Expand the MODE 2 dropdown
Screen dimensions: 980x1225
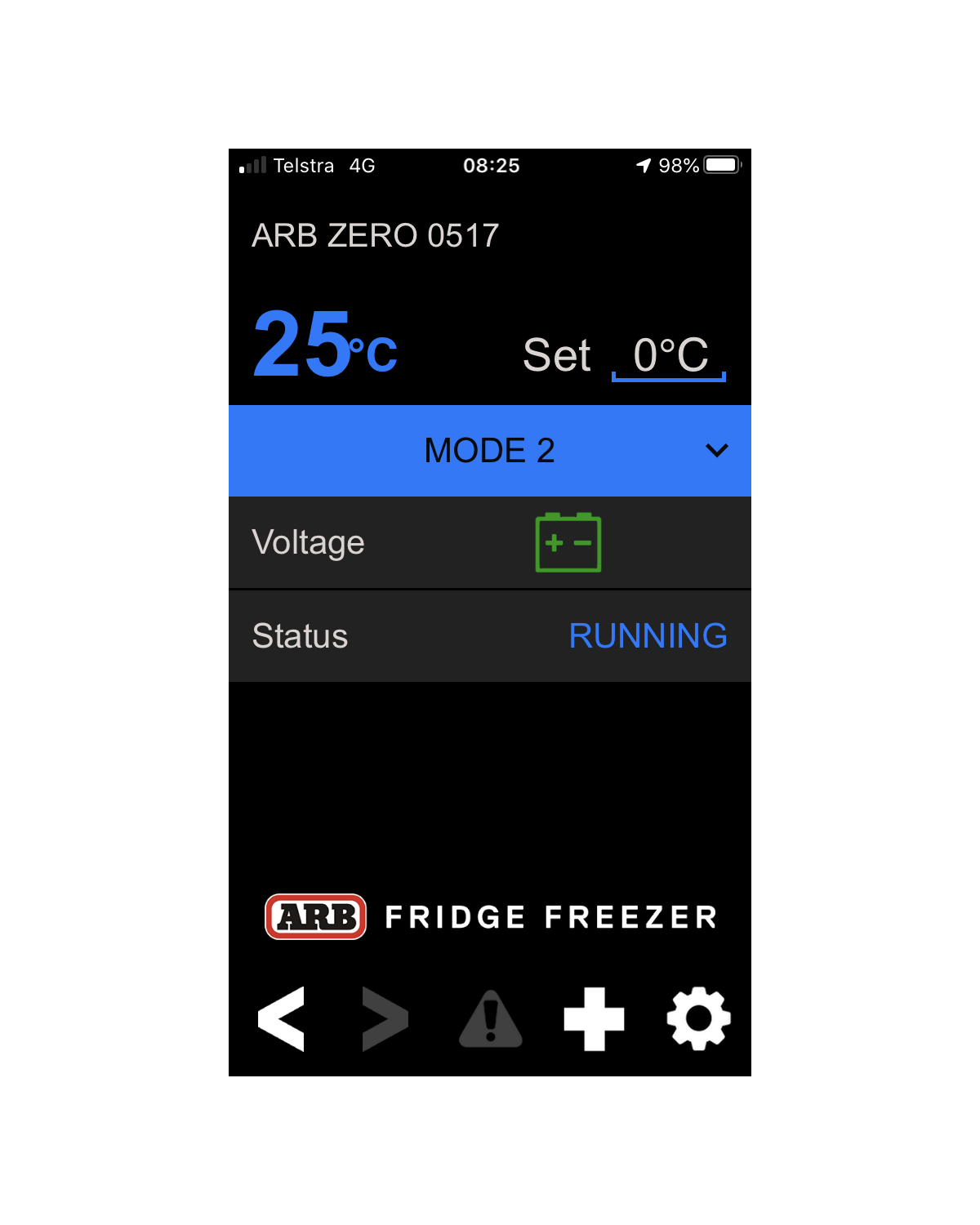pyautogui.click(x=716, y=451)
